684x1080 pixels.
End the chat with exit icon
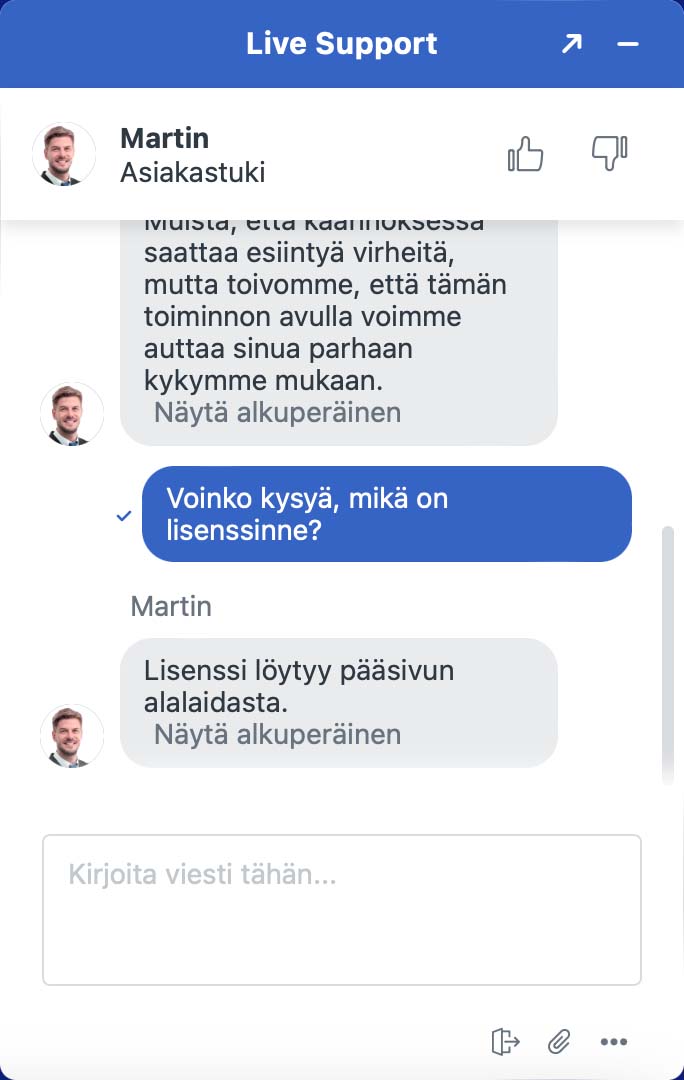(x=506, y=1042)
